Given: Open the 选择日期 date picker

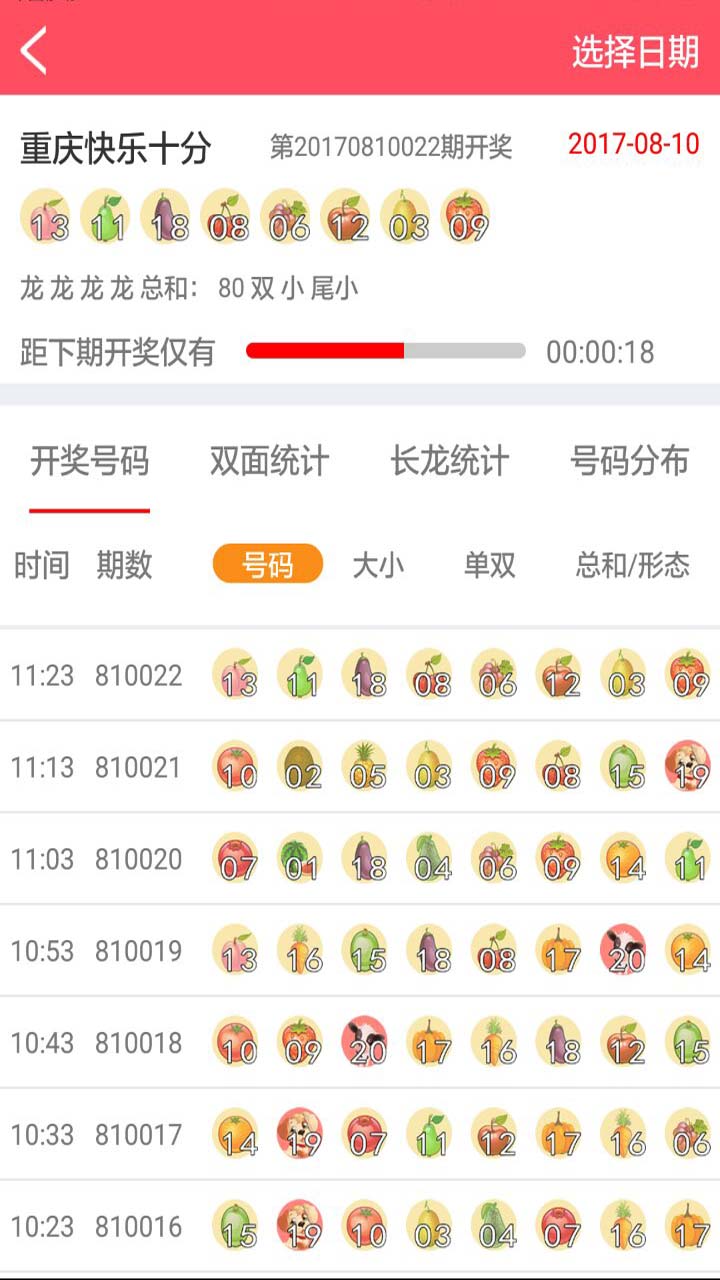Looking at the screenshot, I should (x=634, y=51).
